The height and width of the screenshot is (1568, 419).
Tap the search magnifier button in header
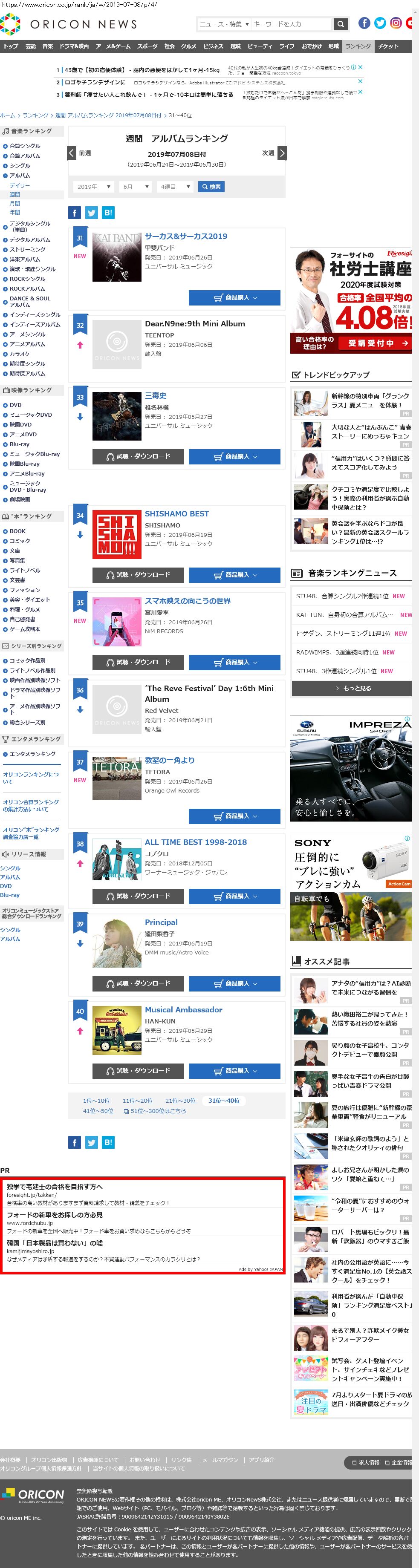[x=341, y=24]
